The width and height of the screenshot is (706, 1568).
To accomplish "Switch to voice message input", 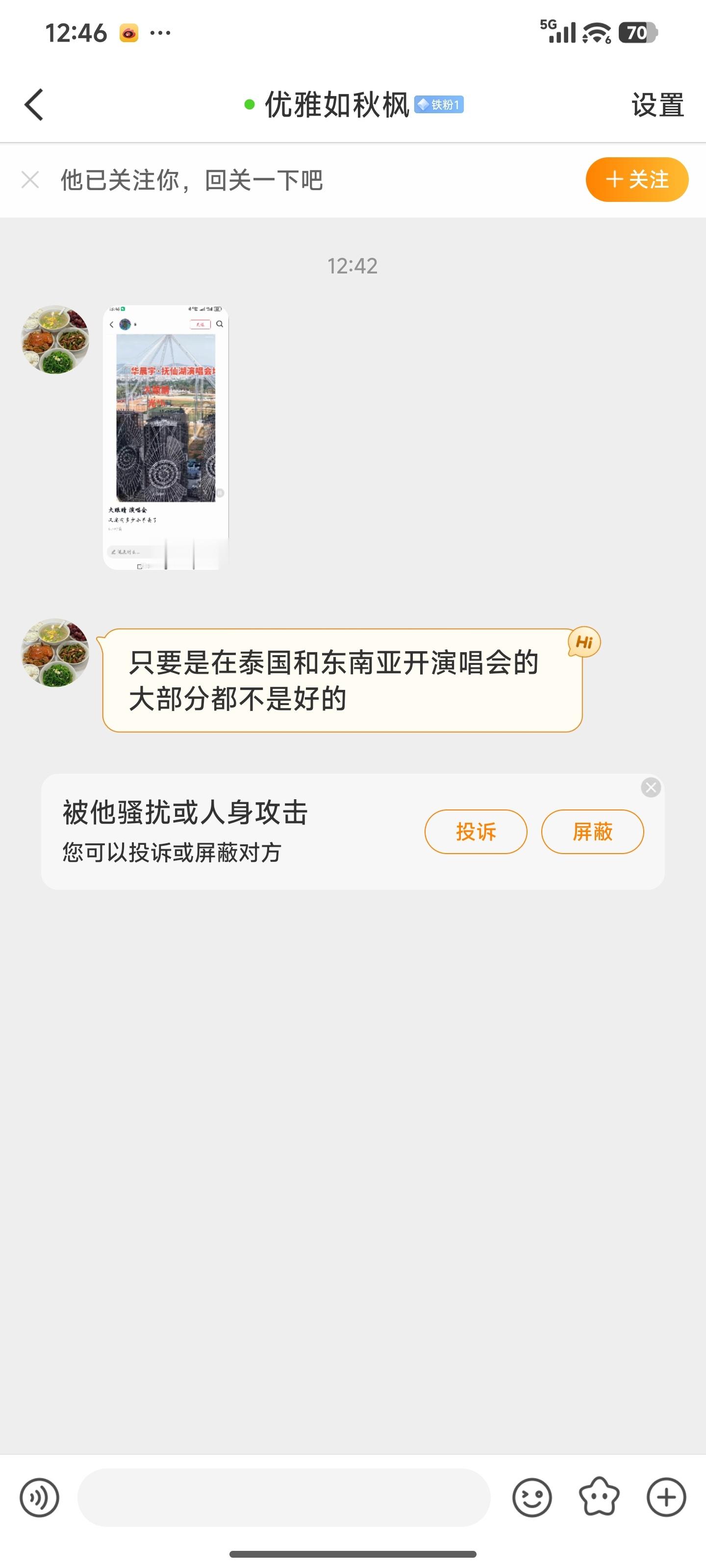I will [40, 1497].
